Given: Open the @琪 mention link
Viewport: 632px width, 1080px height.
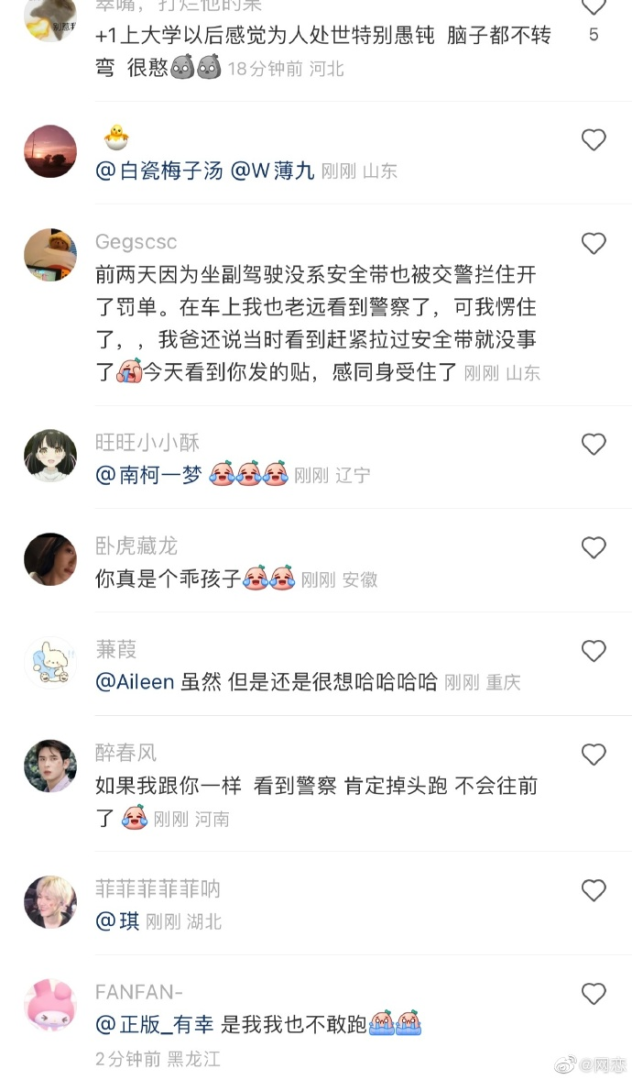Looking at the screenshot, I should click(117, 921).
